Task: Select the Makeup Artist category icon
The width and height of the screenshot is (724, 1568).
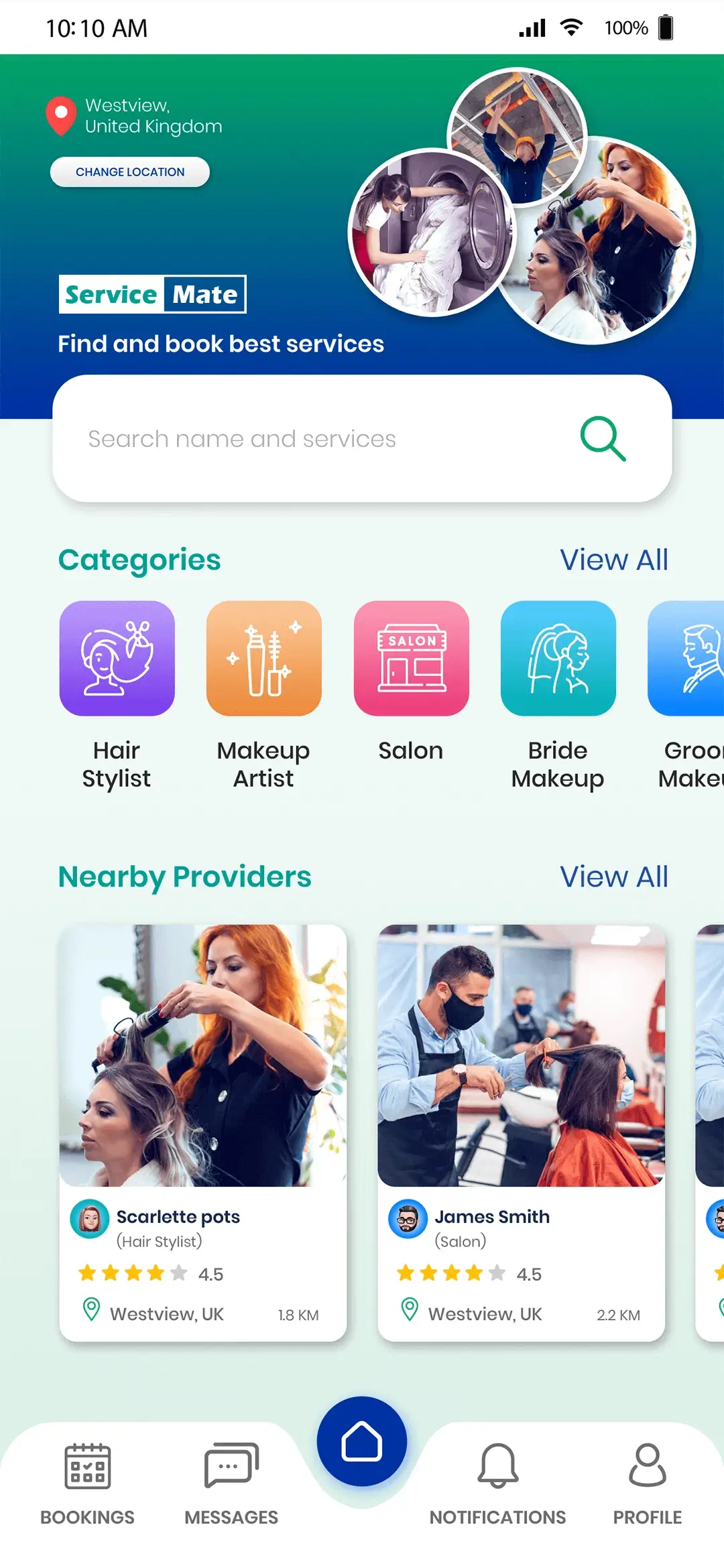Action: click(263, 658)
